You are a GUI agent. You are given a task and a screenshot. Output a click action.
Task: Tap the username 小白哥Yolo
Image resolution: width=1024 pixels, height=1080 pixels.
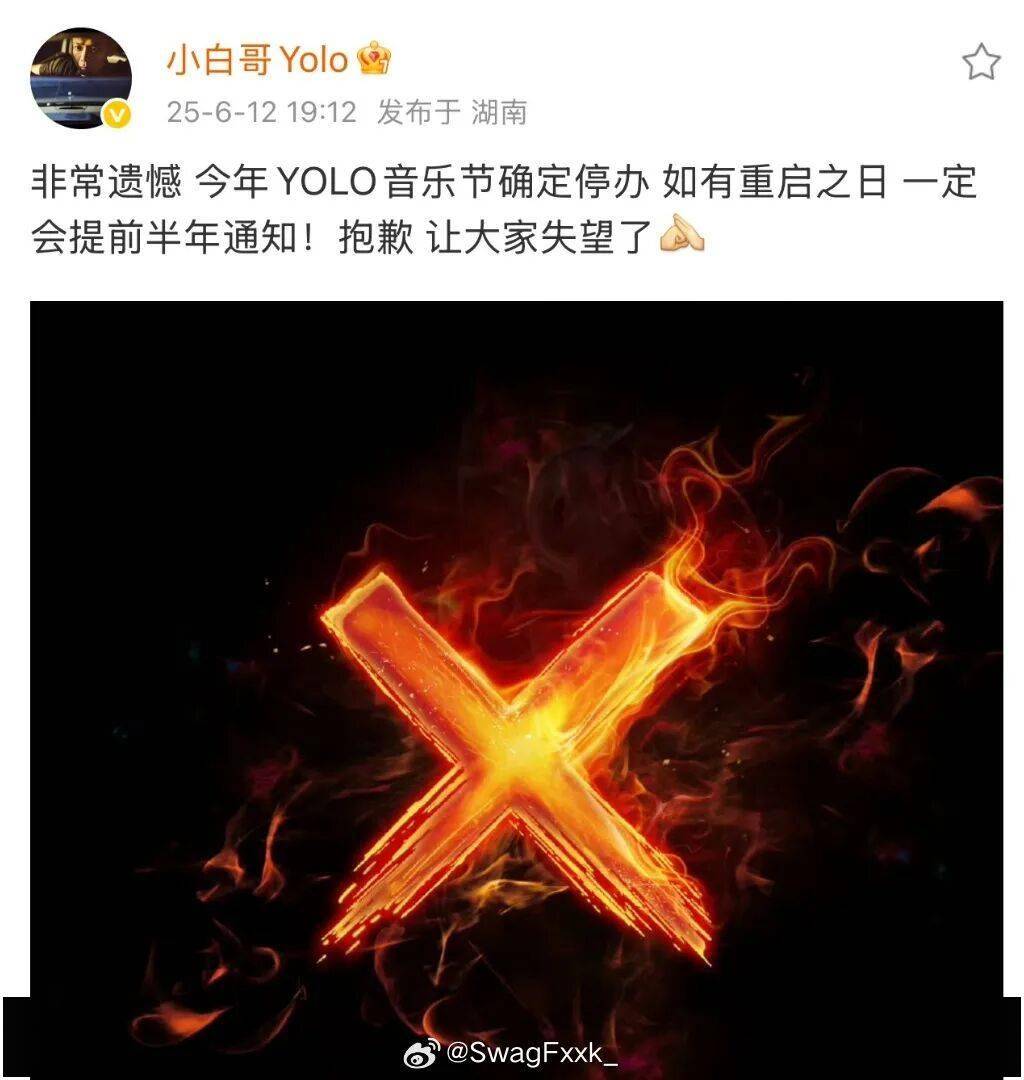257,60
